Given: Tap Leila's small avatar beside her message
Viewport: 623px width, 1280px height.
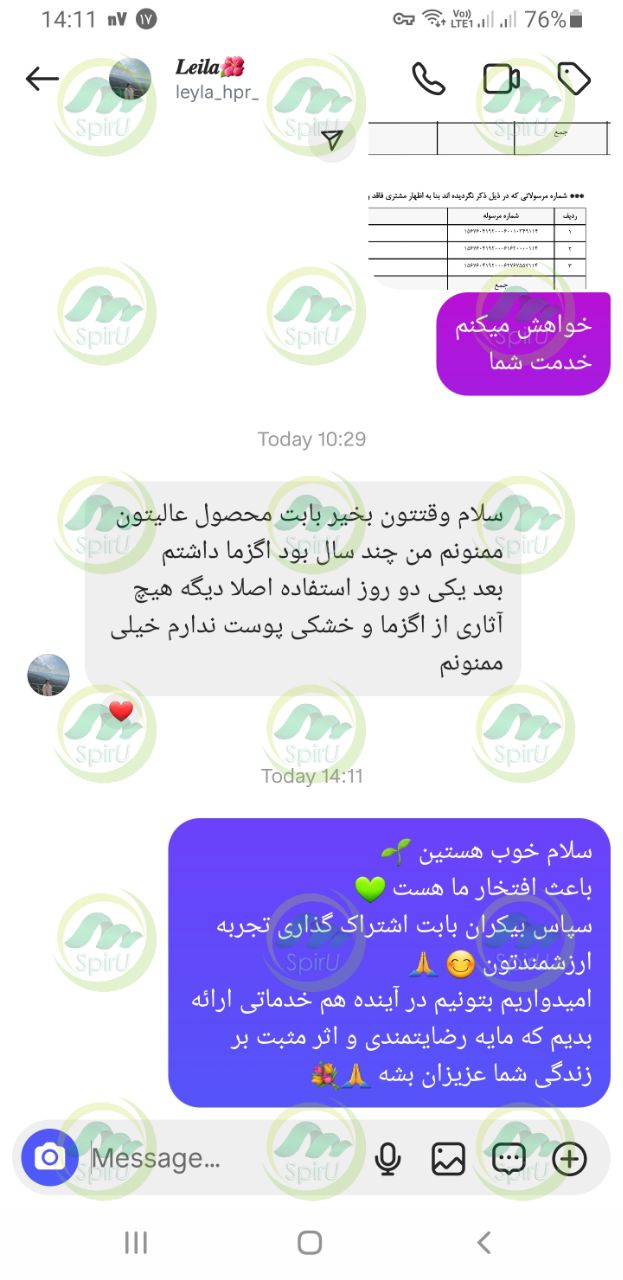Looking at the screenshot, I should 48,676.
